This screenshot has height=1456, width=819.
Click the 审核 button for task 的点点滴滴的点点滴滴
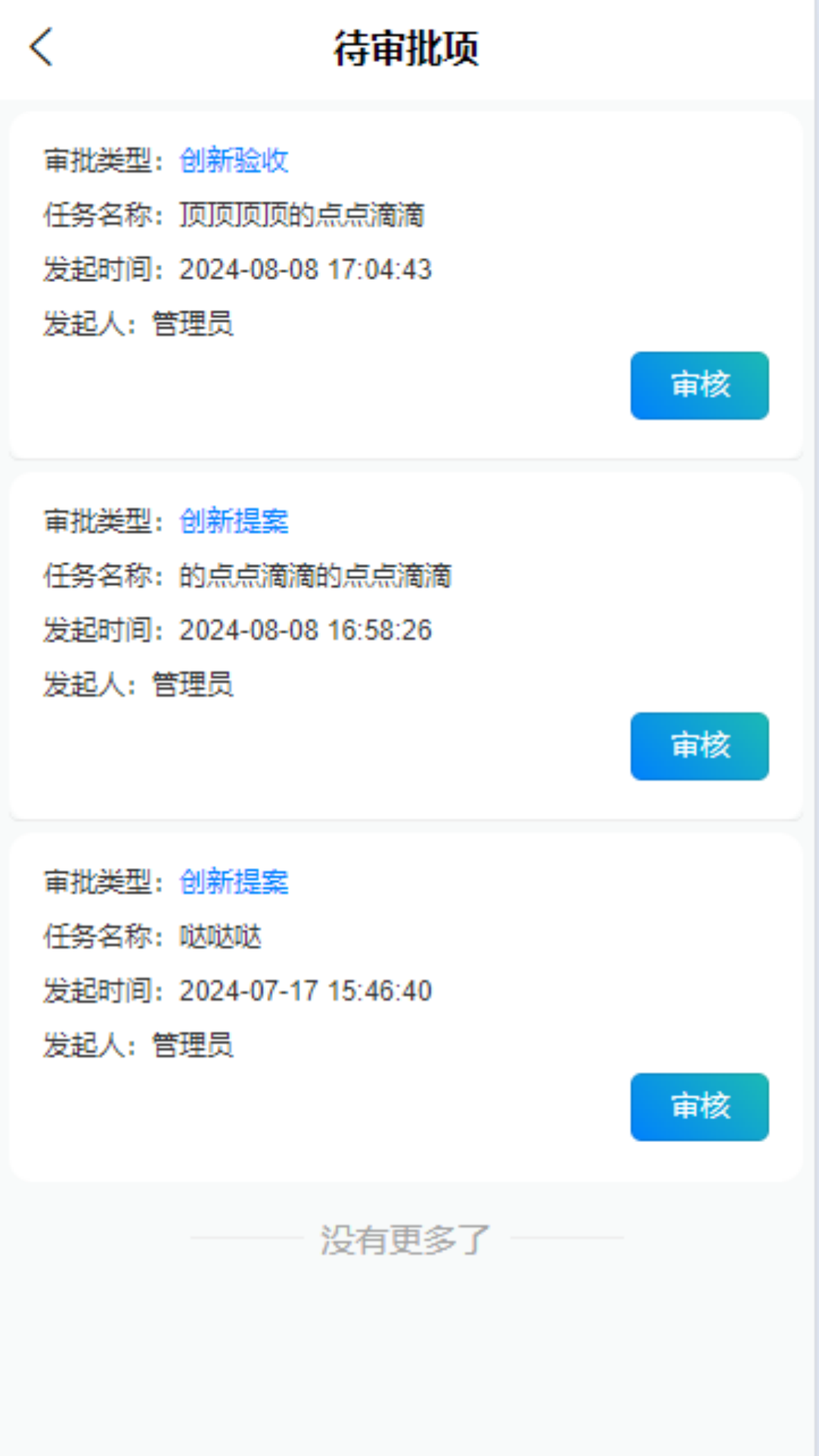tap(698, 746)
